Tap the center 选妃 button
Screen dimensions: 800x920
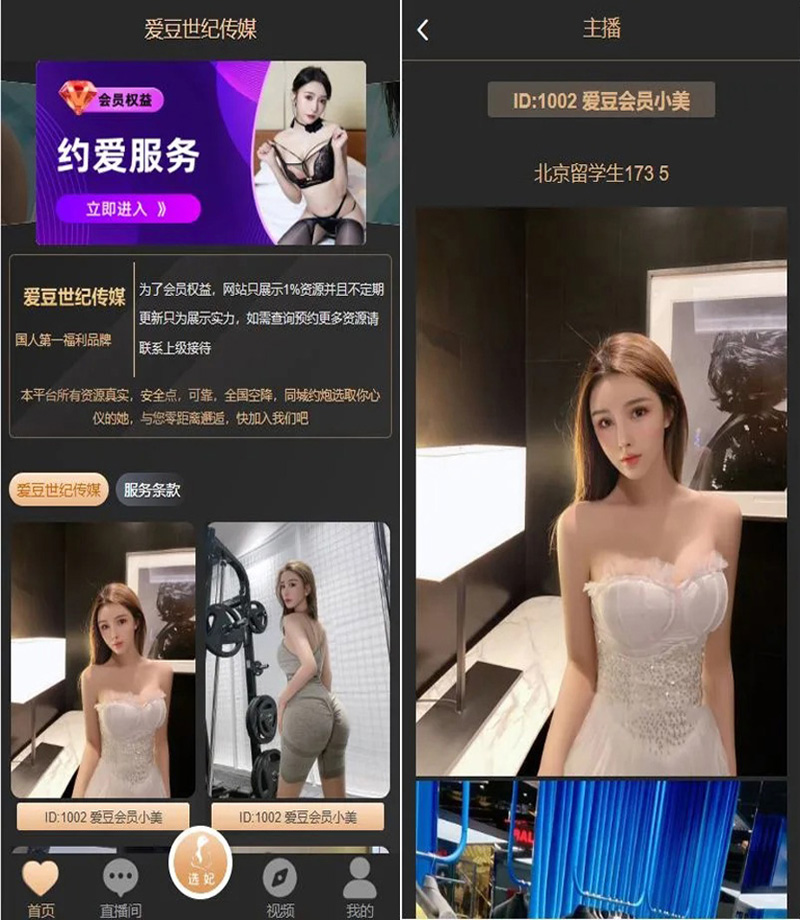[200, 863]
